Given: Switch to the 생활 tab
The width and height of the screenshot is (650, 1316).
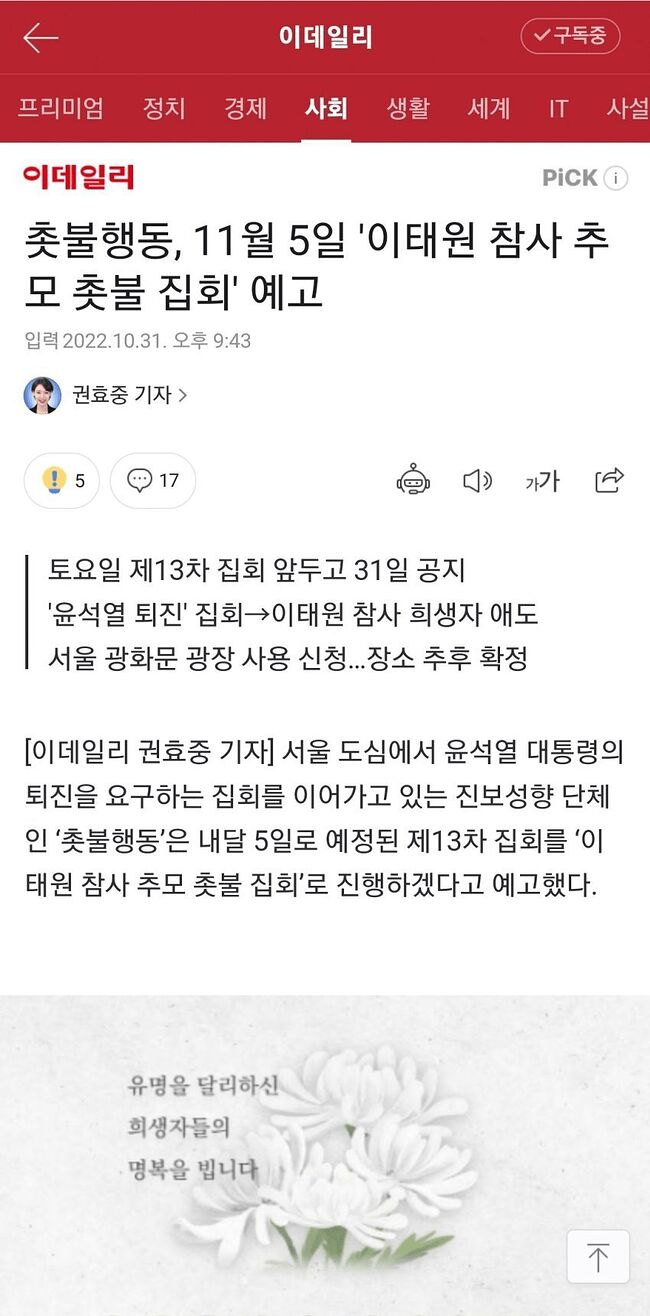Looking at the screenshot, I should tap(408, 108).
